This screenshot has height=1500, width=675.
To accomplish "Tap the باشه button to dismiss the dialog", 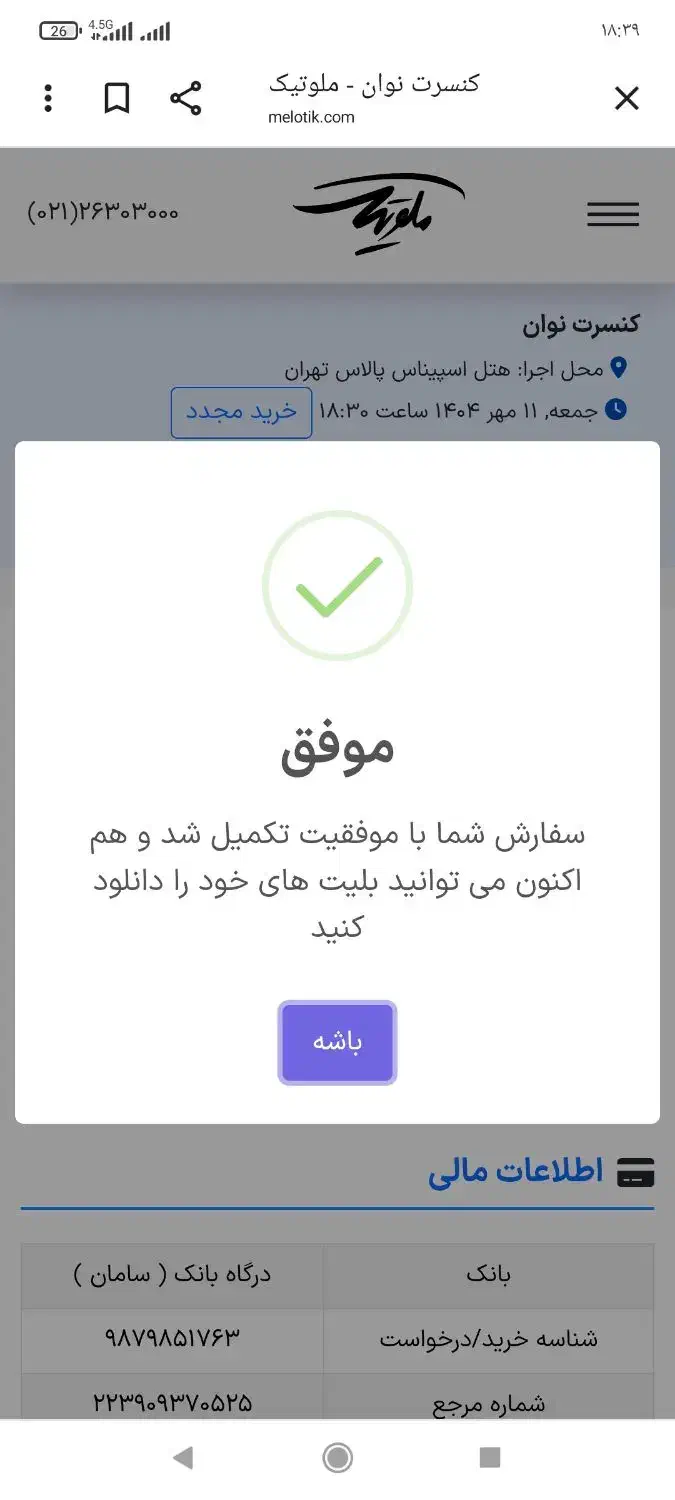I will coord(337,1042).
